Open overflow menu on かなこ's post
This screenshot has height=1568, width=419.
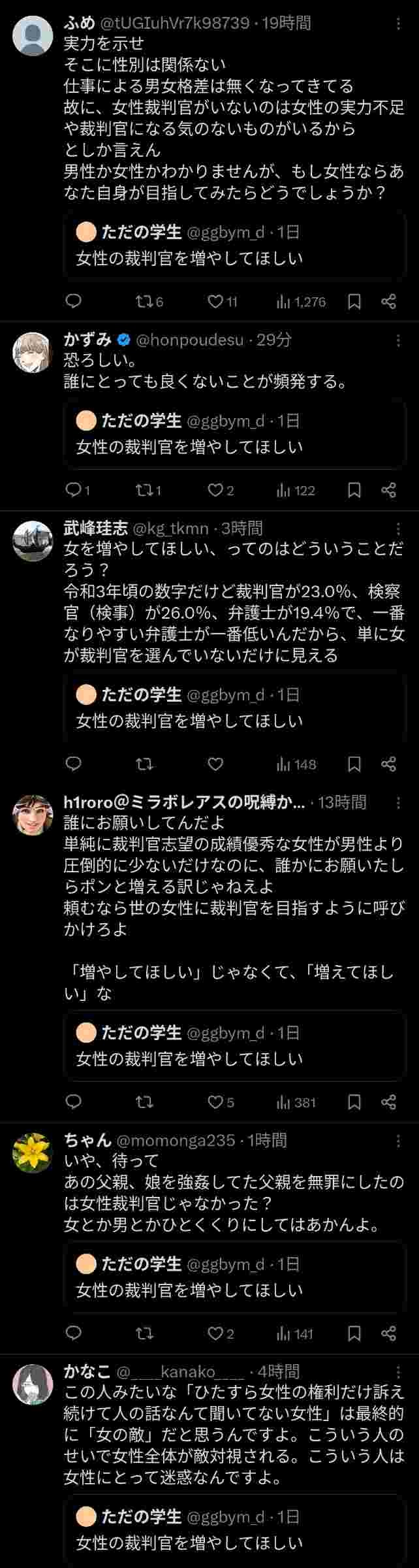[x=398, y=1371]
